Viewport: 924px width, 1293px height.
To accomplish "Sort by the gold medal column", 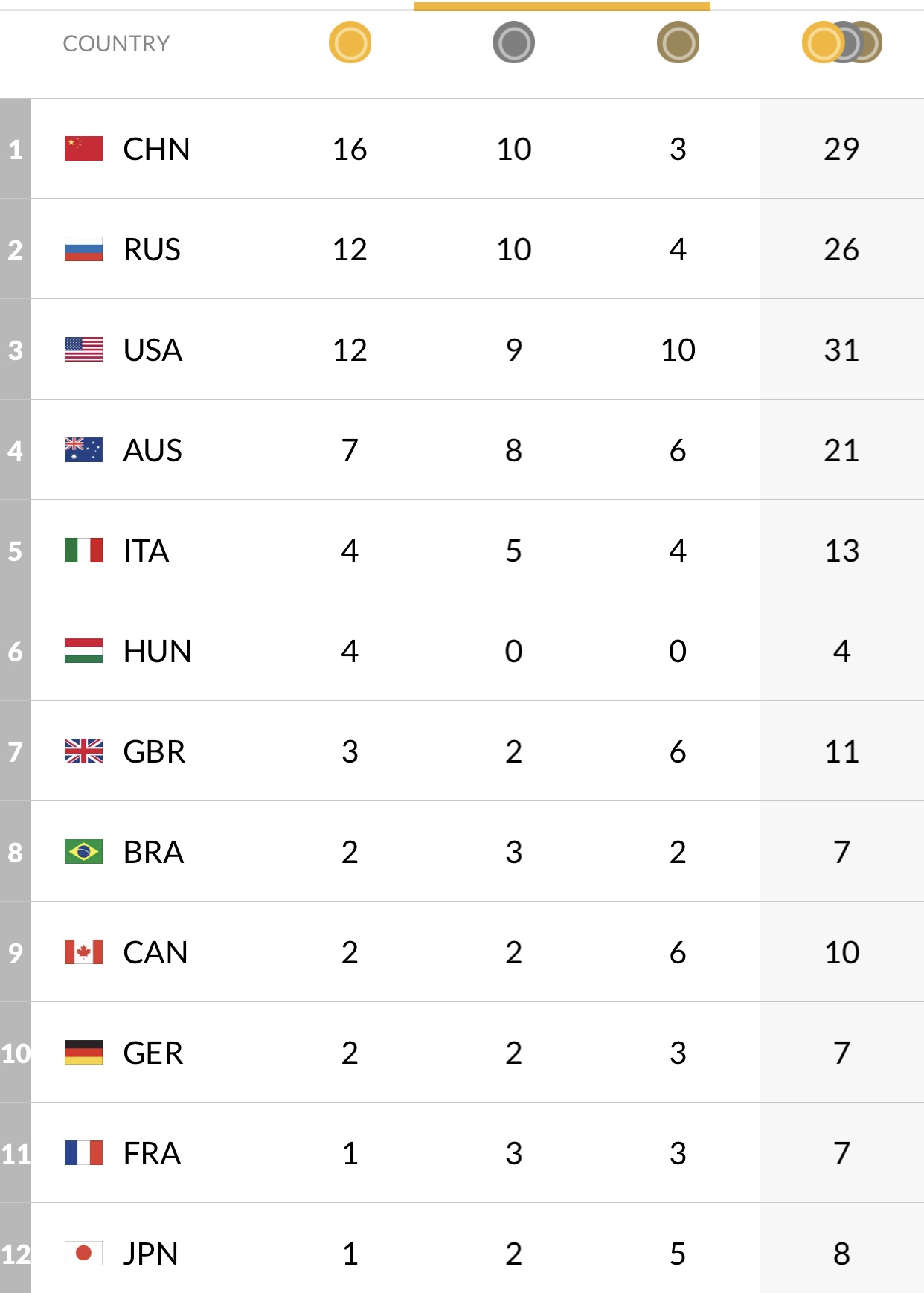I will tap(350, 42).
